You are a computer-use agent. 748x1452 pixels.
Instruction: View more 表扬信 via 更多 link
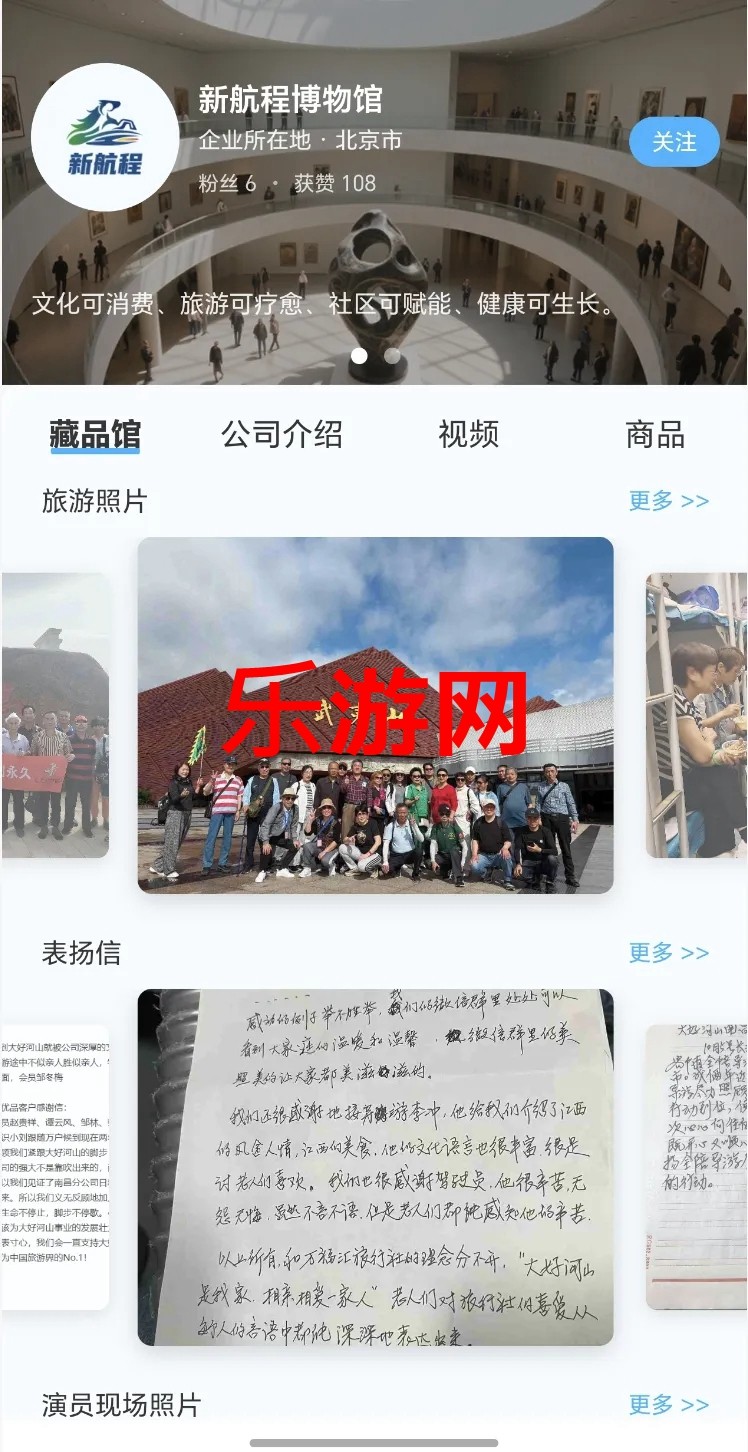pyautogui.click(x=668, y=953)
